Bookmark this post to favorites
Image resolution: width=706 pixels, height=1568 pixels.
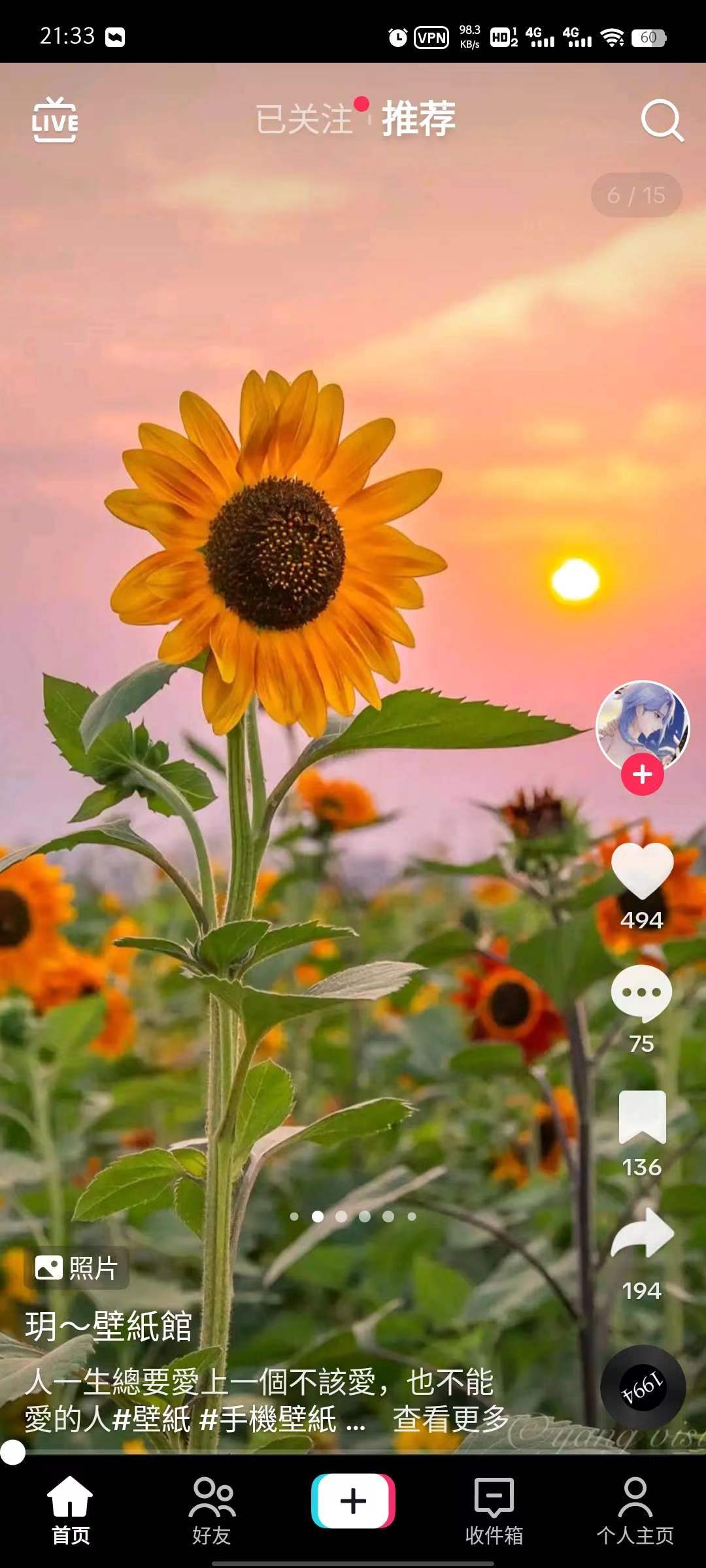point(642,1117)
